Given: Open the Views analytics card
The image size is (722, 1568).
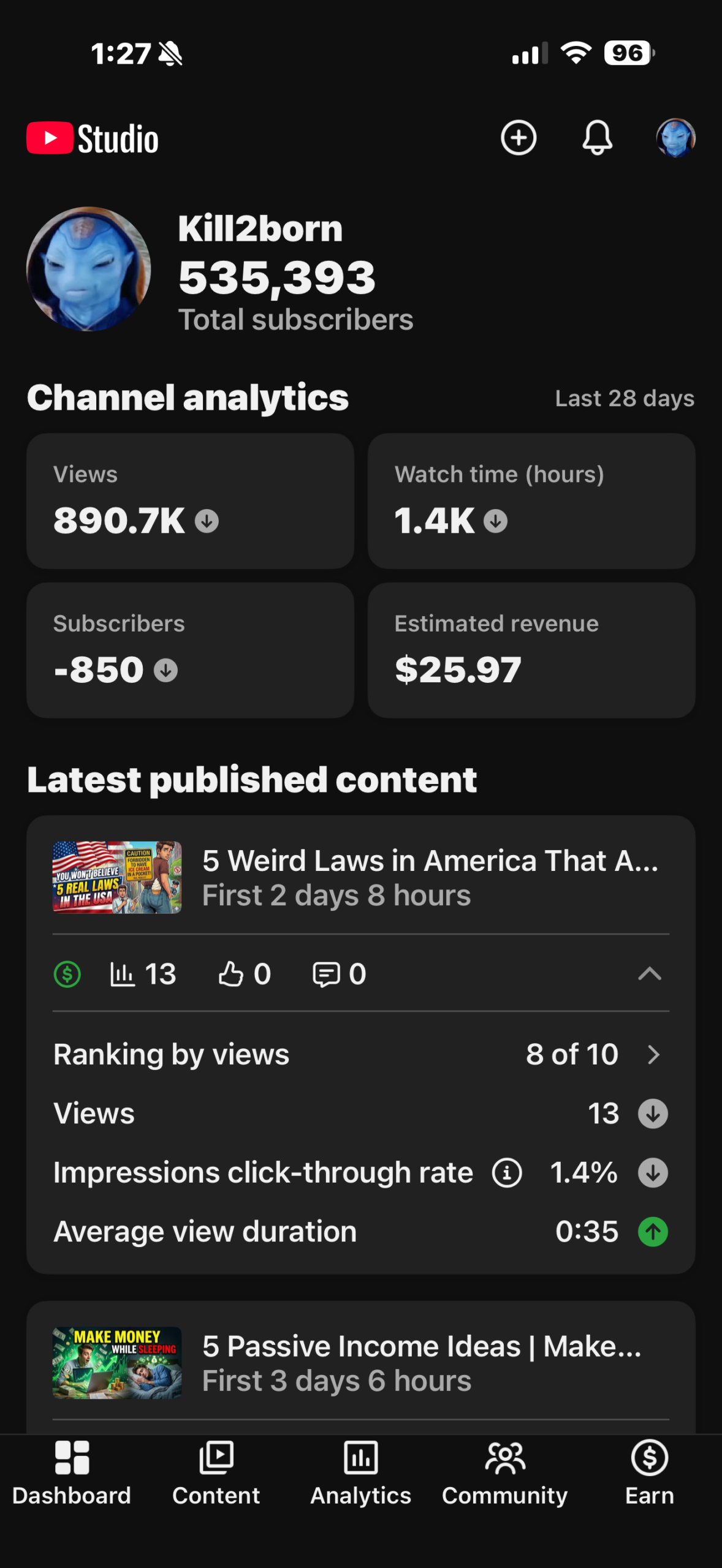Looking at the screenshot, I should [x=190, y=501].
